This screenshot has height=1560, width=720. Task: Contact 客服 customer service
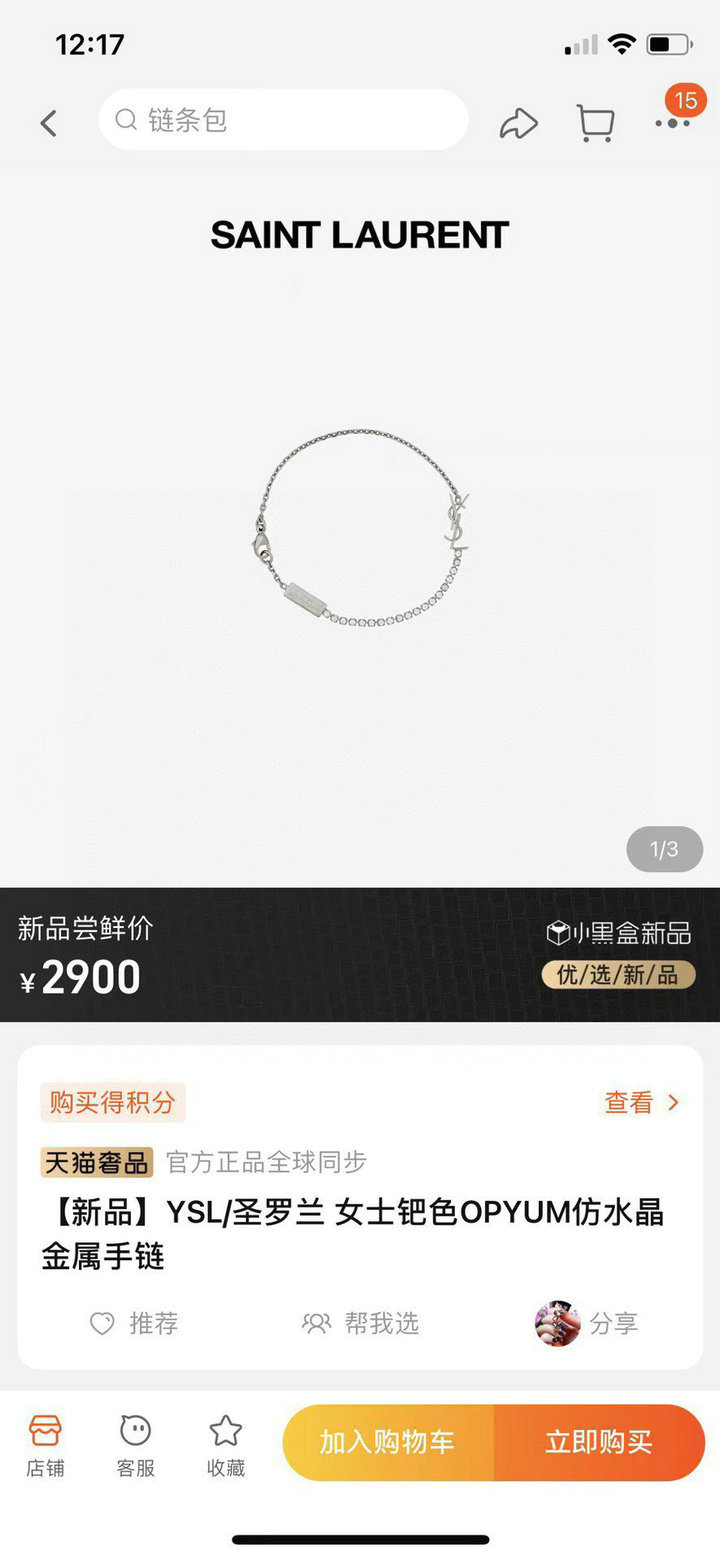[x=135, y=1445]
